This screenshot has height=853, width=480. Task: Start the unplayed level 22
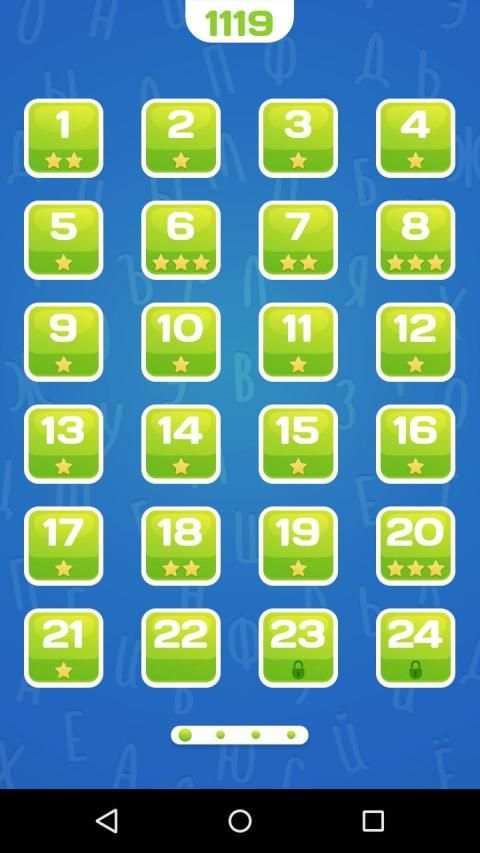[181, 648]
